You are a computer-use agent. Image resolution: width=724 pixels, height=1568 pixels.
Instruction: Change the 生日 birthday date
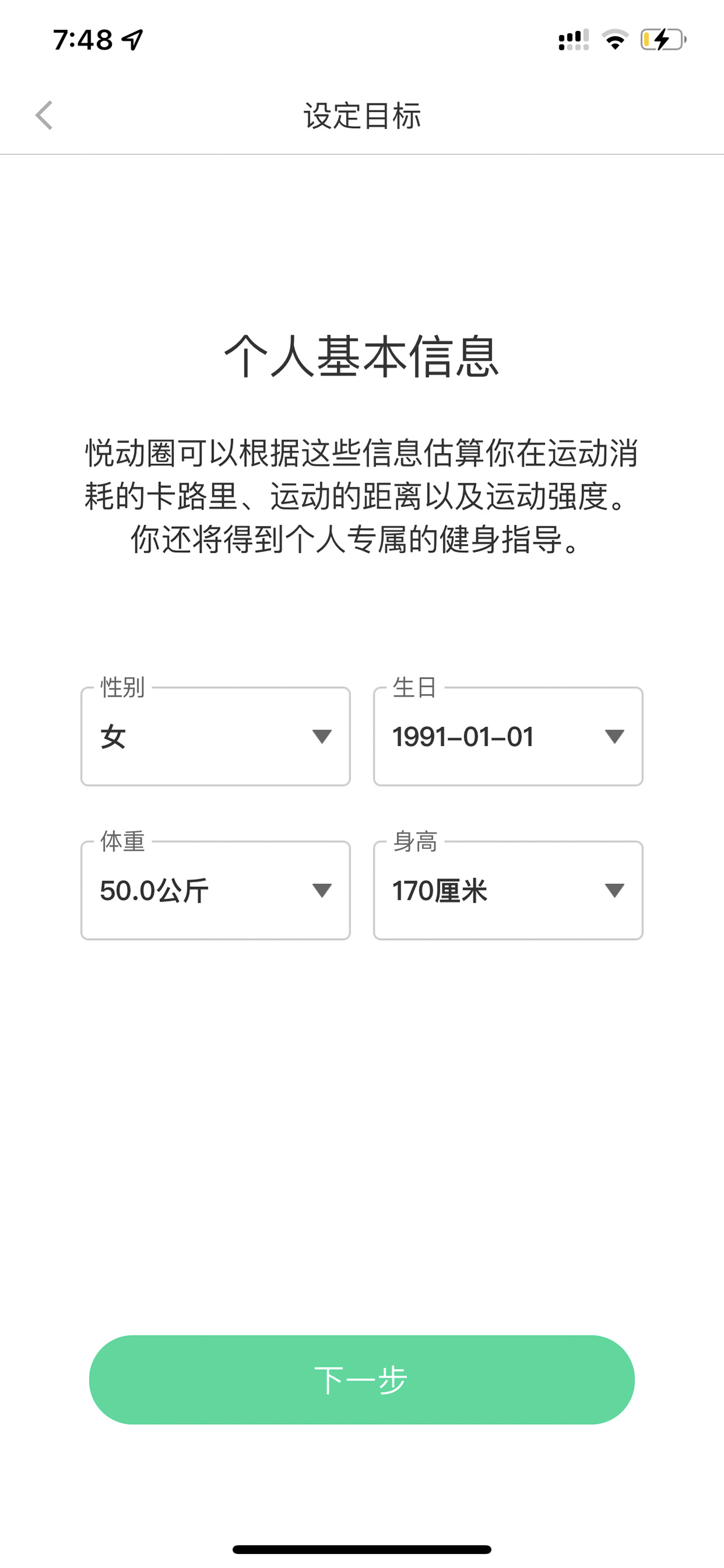(508, 737)
